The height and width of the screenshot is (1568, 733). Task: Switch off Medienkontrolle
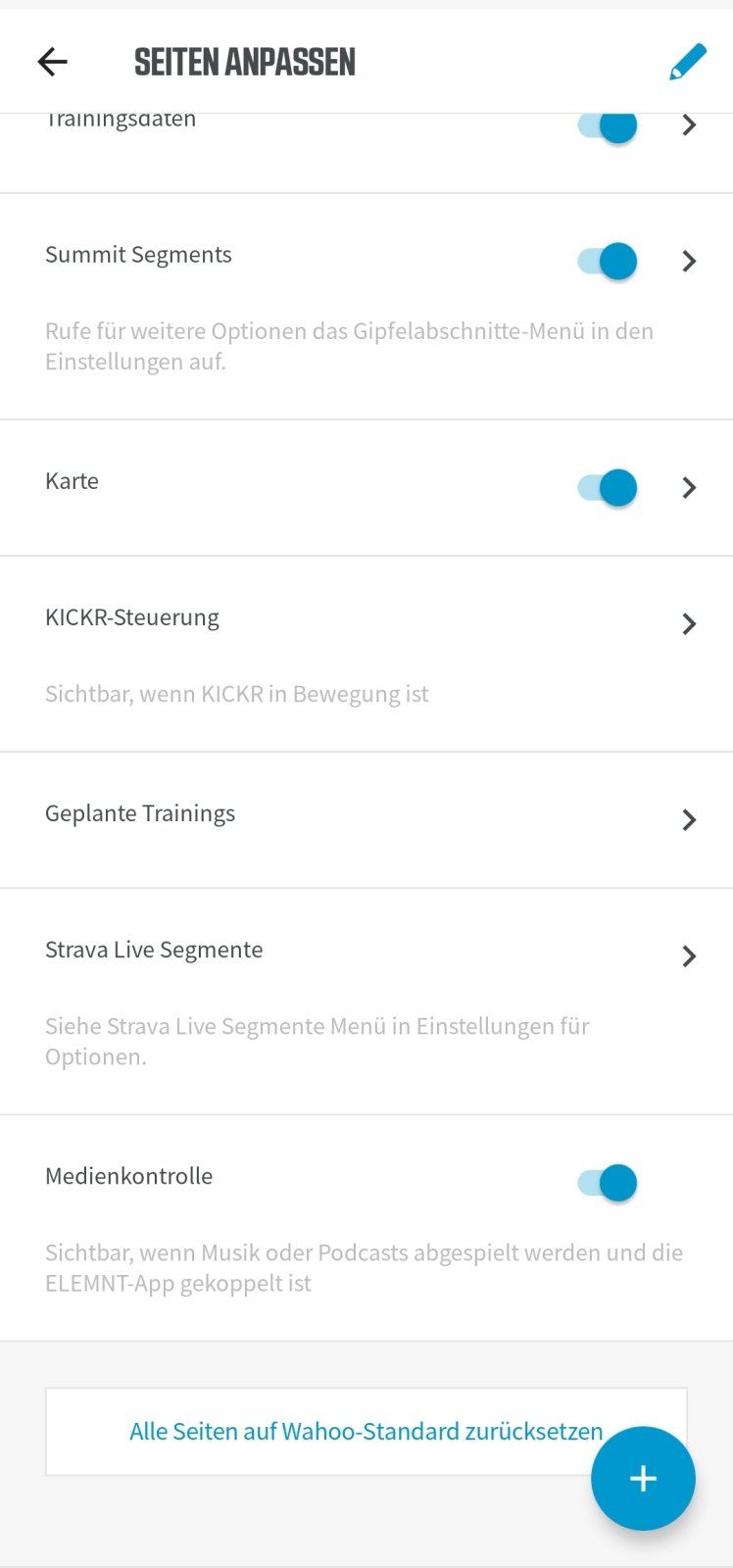coord(608,1183)
